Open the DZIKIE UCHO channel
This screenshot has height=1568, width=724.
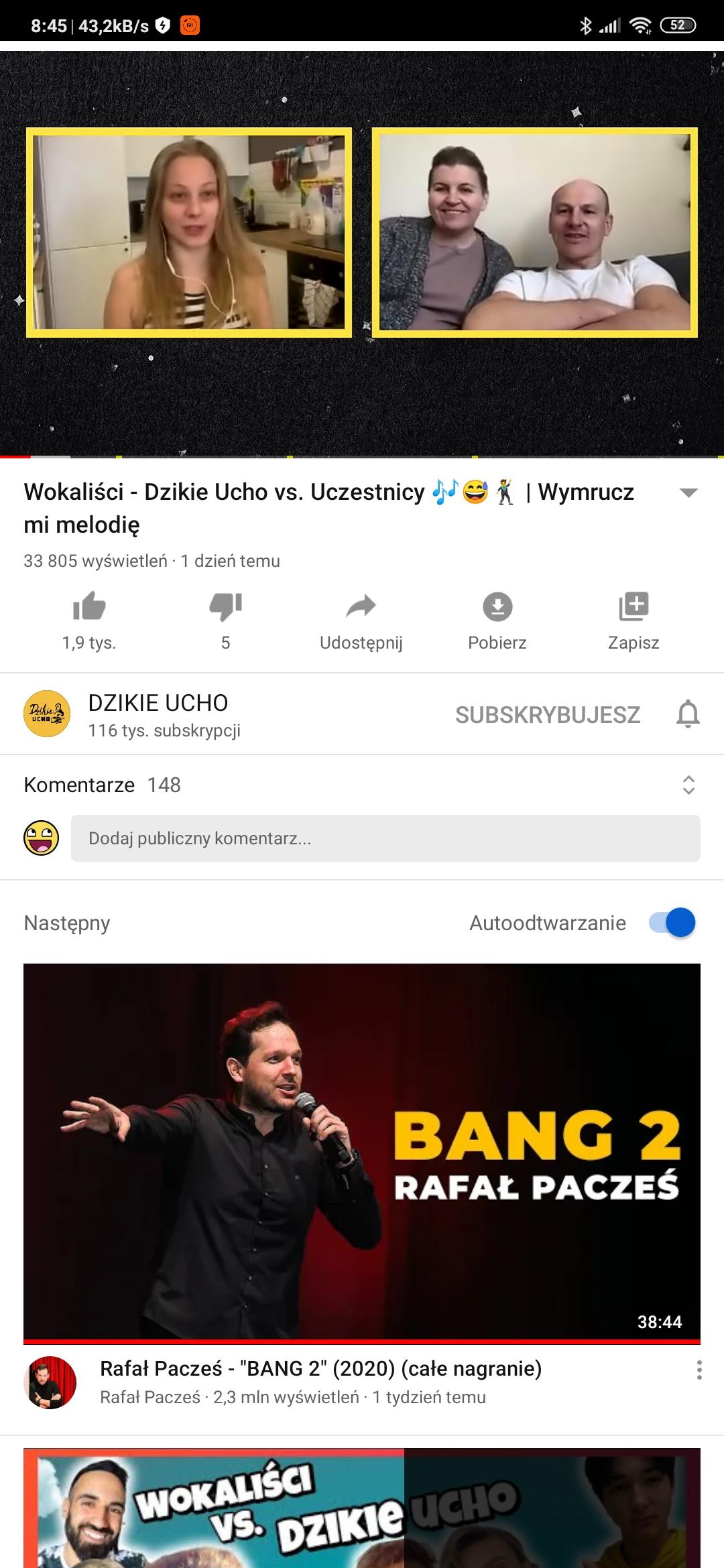pos(158,714)
